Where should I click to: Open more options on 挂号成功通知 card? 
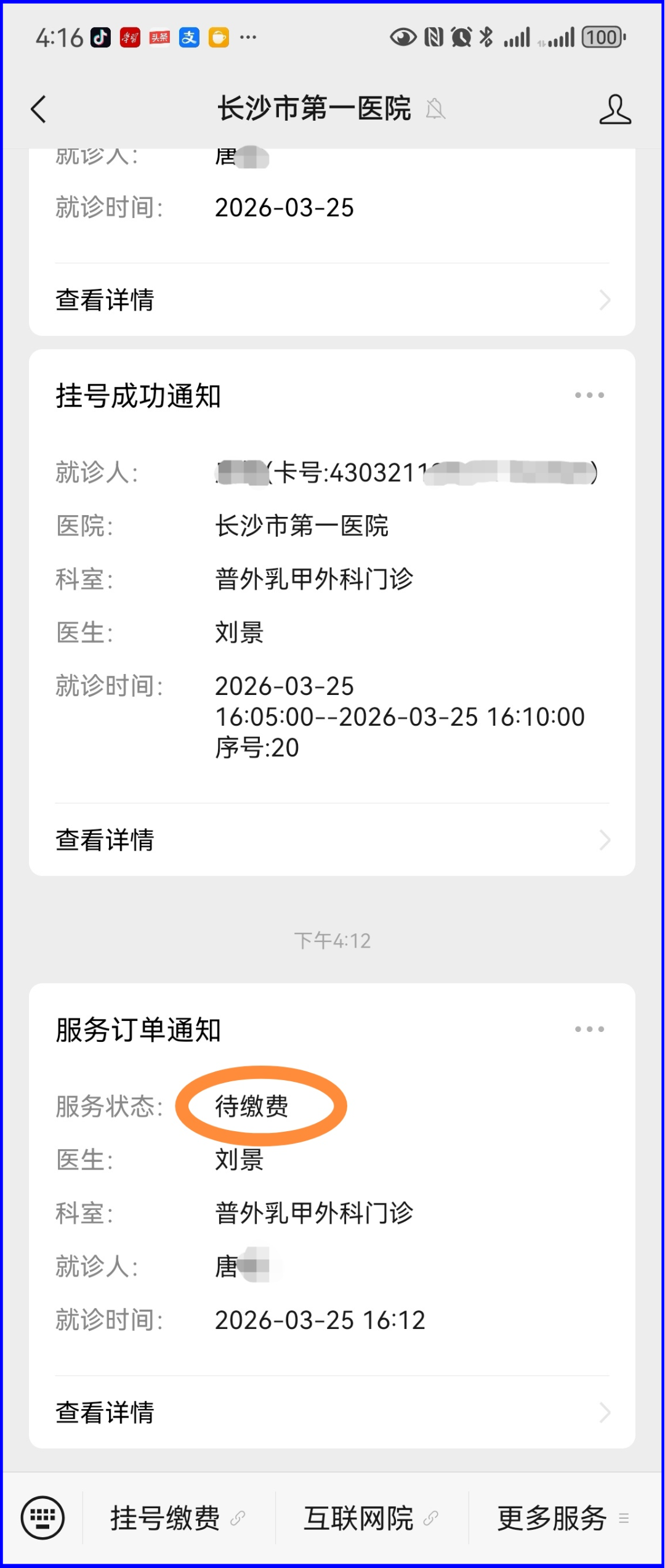[x=589, y=395]
